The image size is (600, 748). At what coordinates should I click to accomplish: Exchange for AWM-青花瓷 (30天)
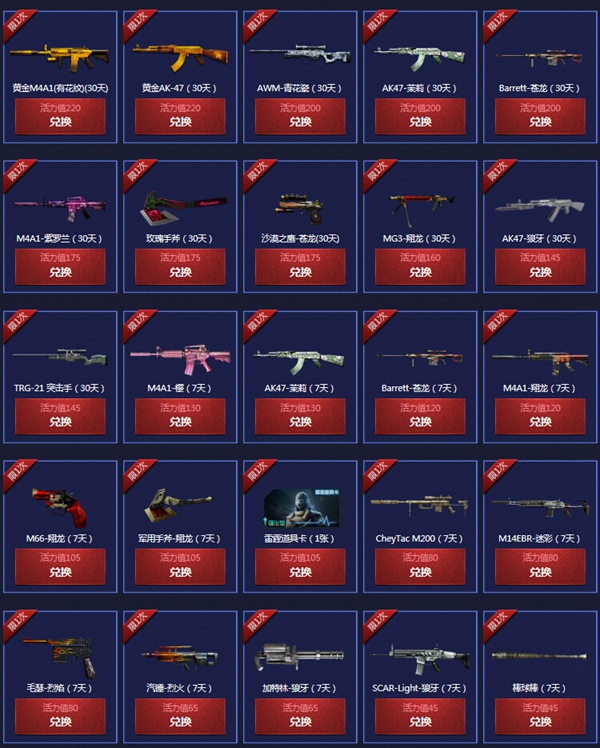(300, 122)
